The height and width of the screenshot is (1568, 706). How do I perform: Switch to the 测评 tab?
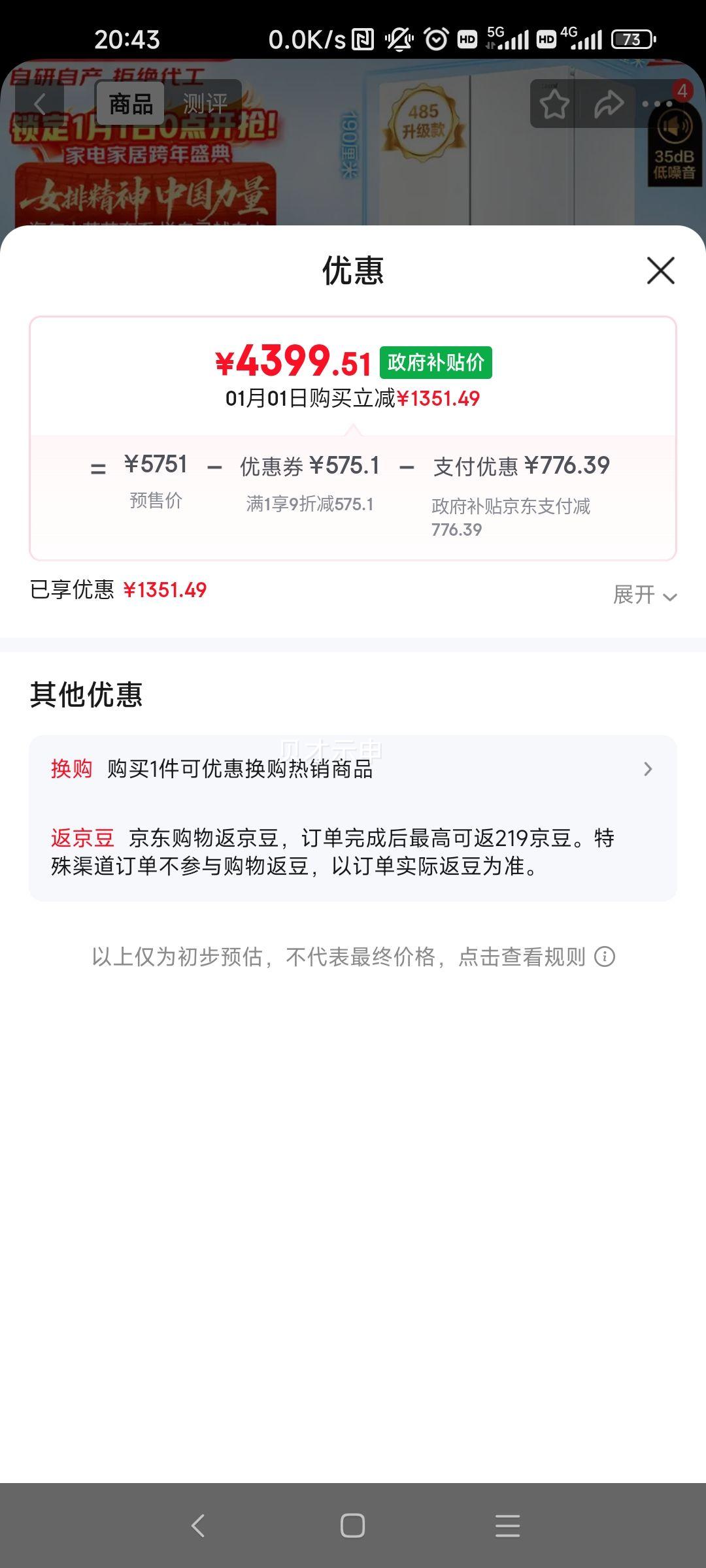pos(206,102)
